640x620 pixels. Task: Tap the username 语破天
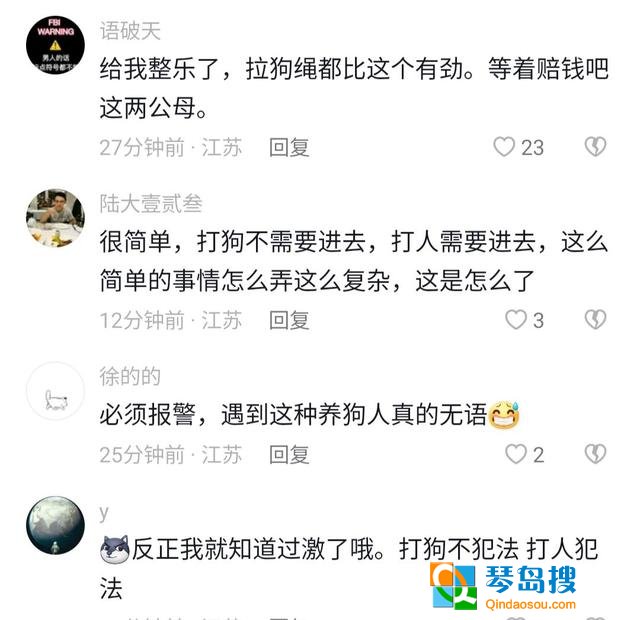130,31
